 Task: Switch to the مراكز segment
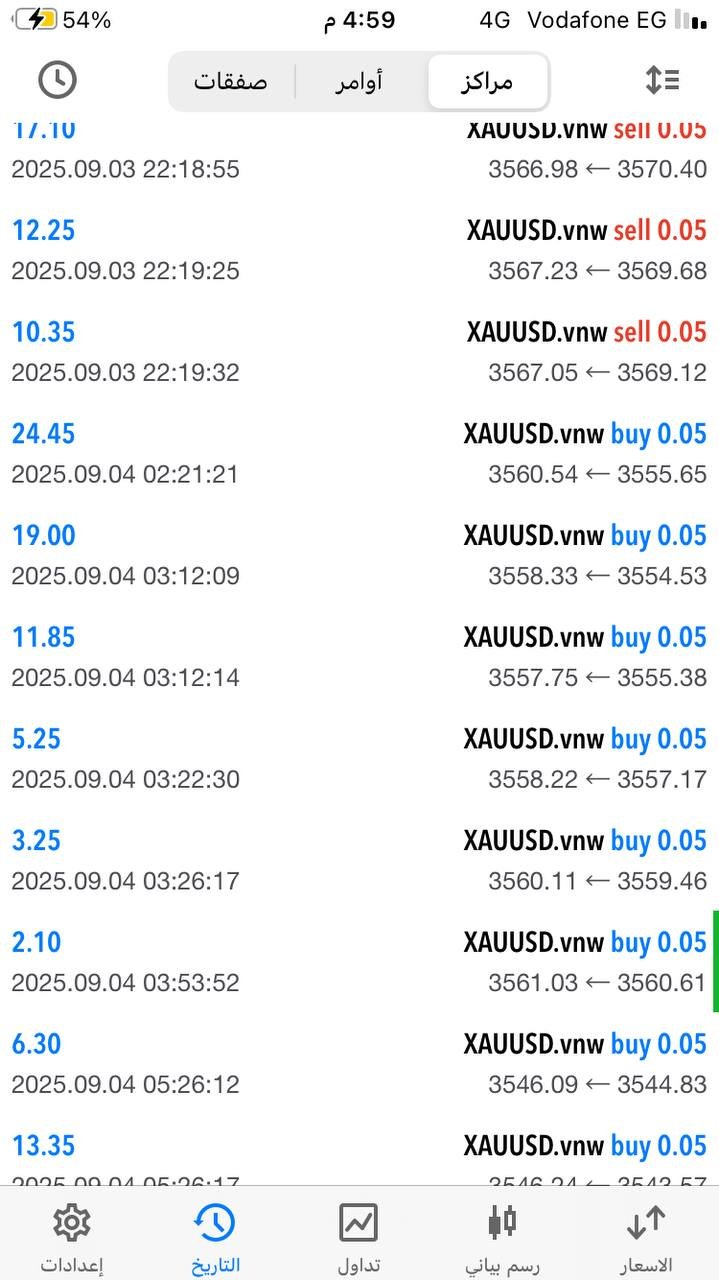click(x=487, y=81)
